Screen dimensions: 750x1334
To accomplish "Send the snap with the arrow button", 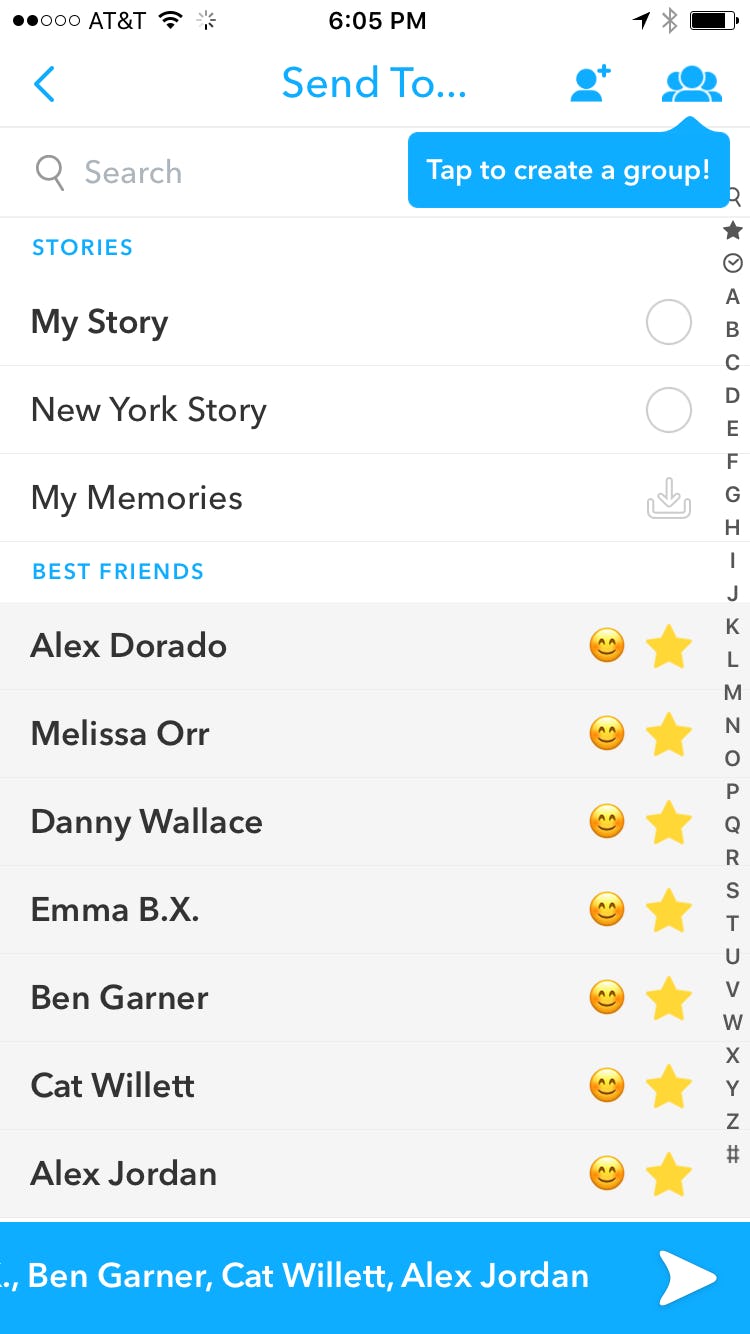I will [x=688, y=1277].
